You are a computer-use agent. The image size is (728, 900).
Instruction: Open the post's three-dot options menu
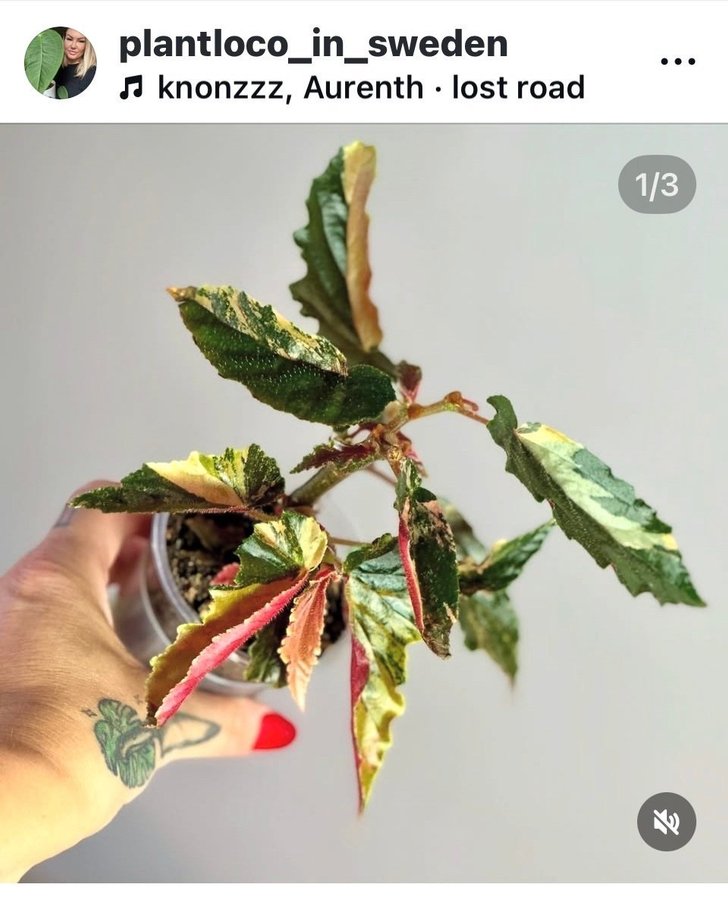(677, 61)
